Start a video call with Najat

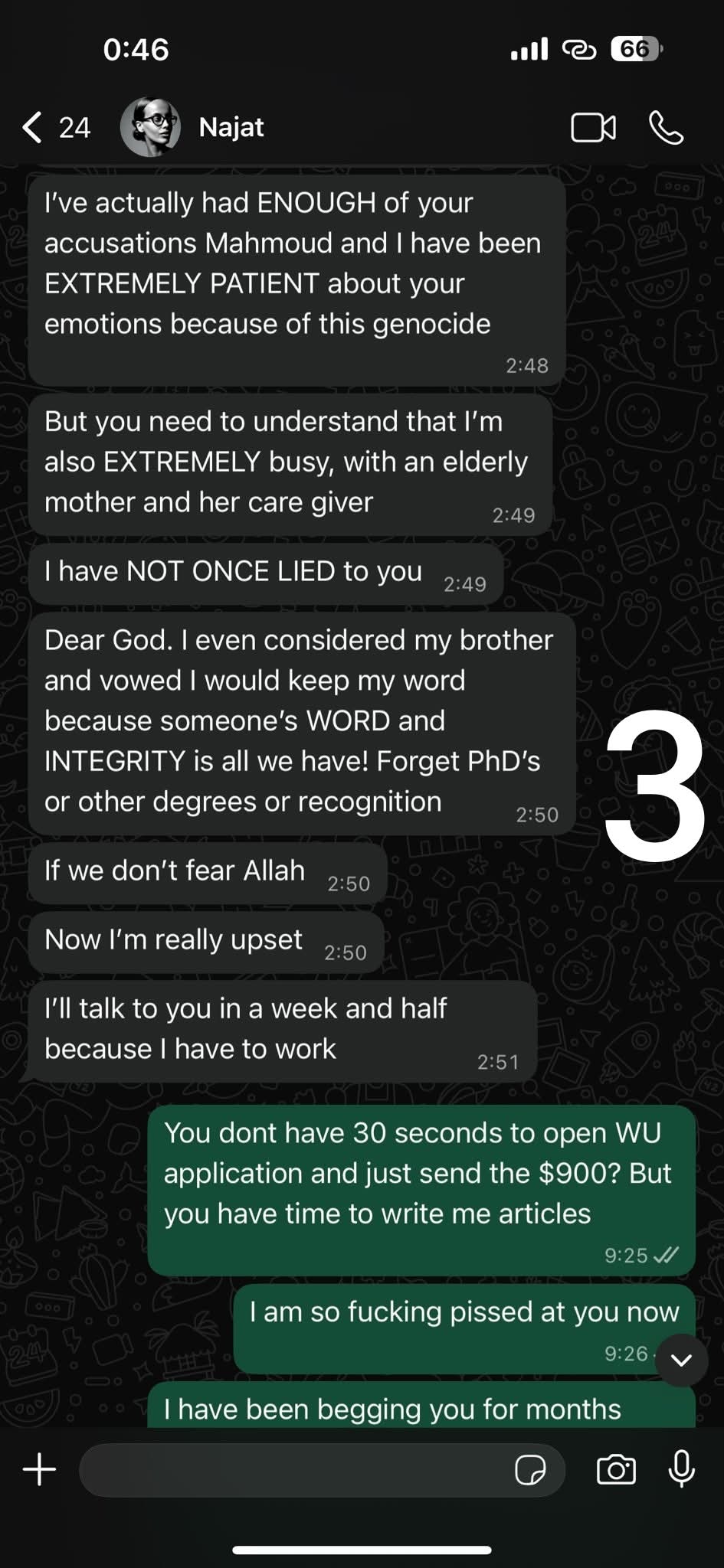[x=593, y=128]
